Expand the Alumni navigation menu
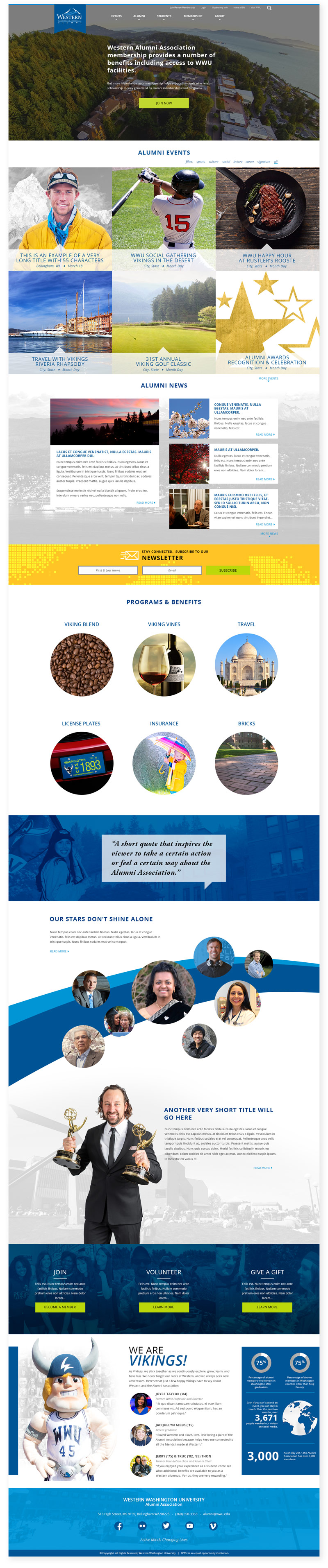 click(139, 16)
